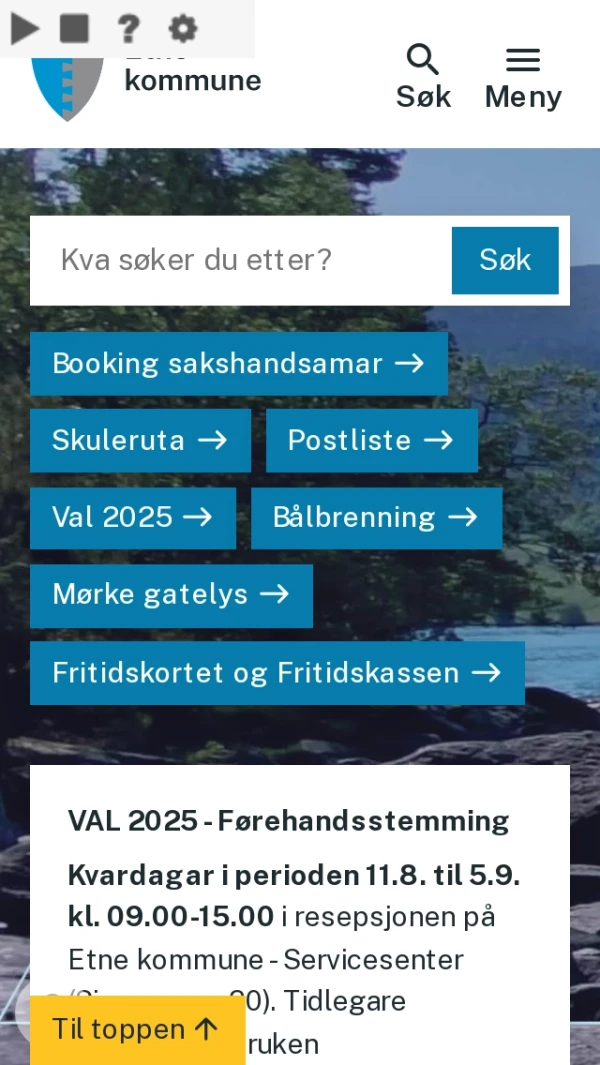Open Booking sakshandsamar link
Viewport: 600px width, 1065px height.
pos(239,364)
